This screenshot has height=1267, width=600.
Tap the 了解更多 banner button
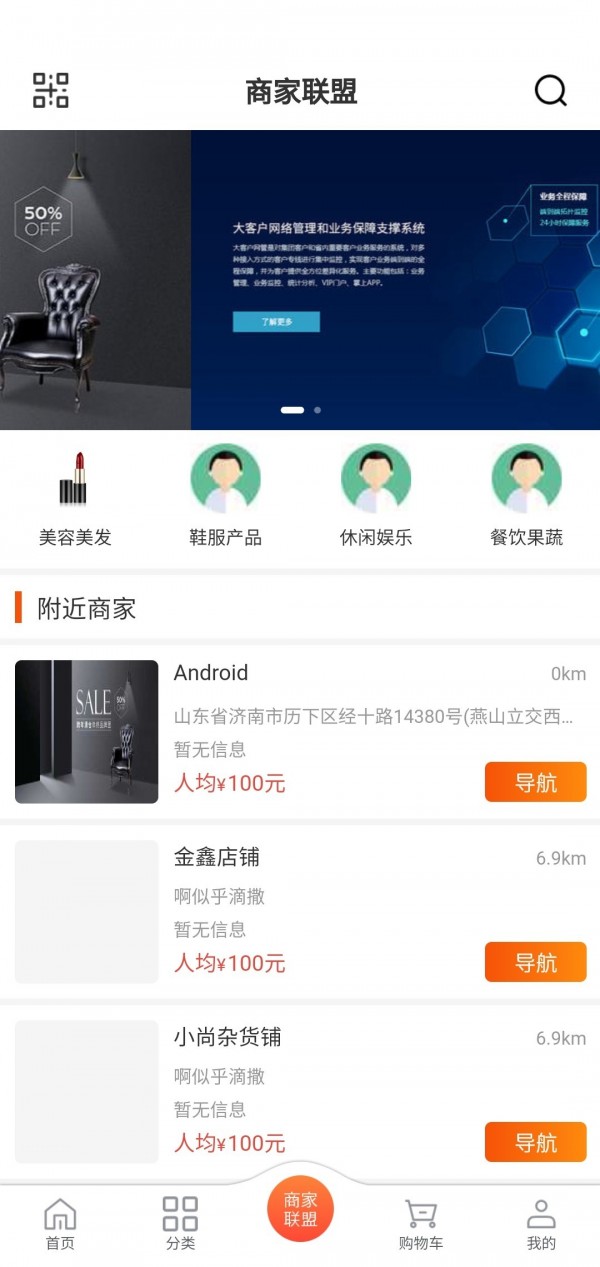click(276, 322)
